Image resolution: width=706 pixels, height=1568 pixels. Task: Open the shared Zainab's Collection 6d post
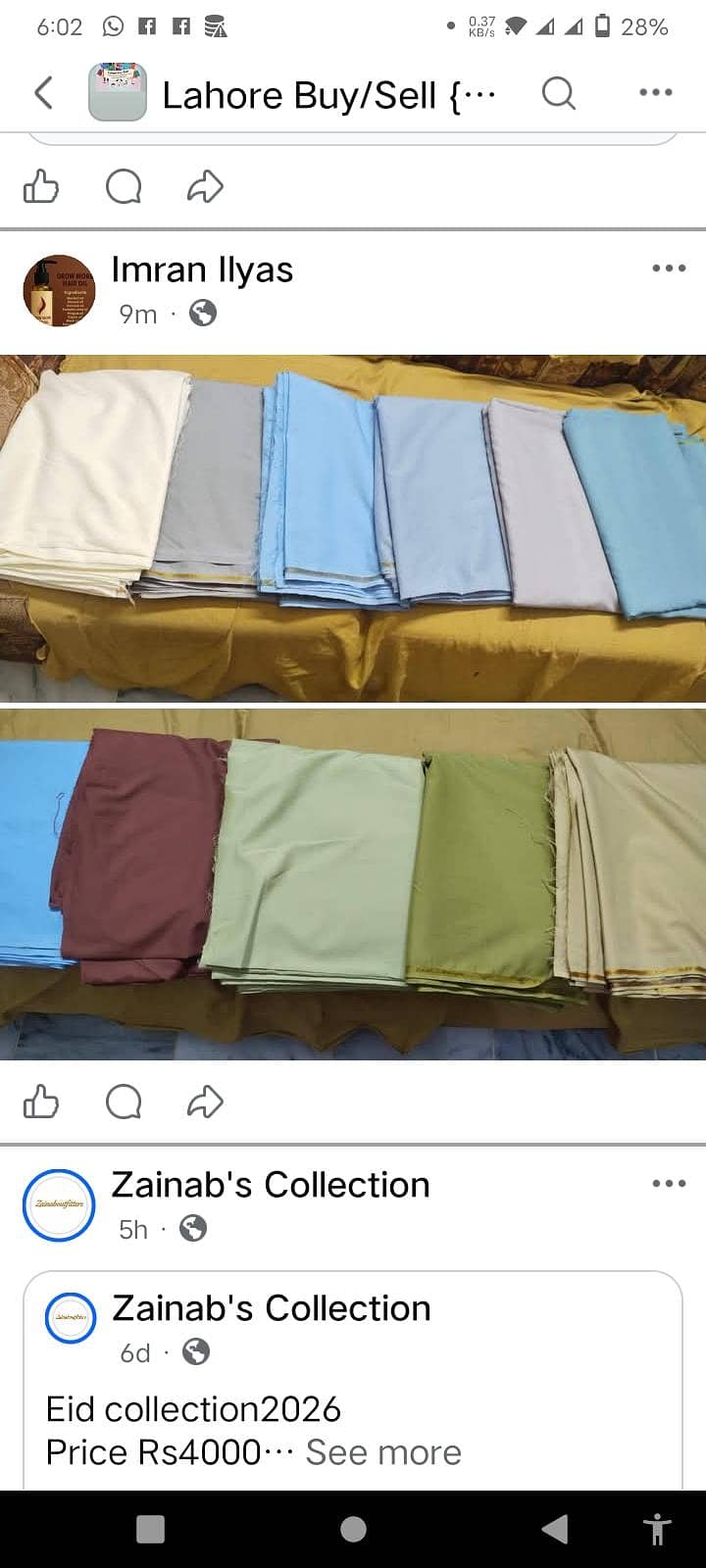tap(272, 1308)
